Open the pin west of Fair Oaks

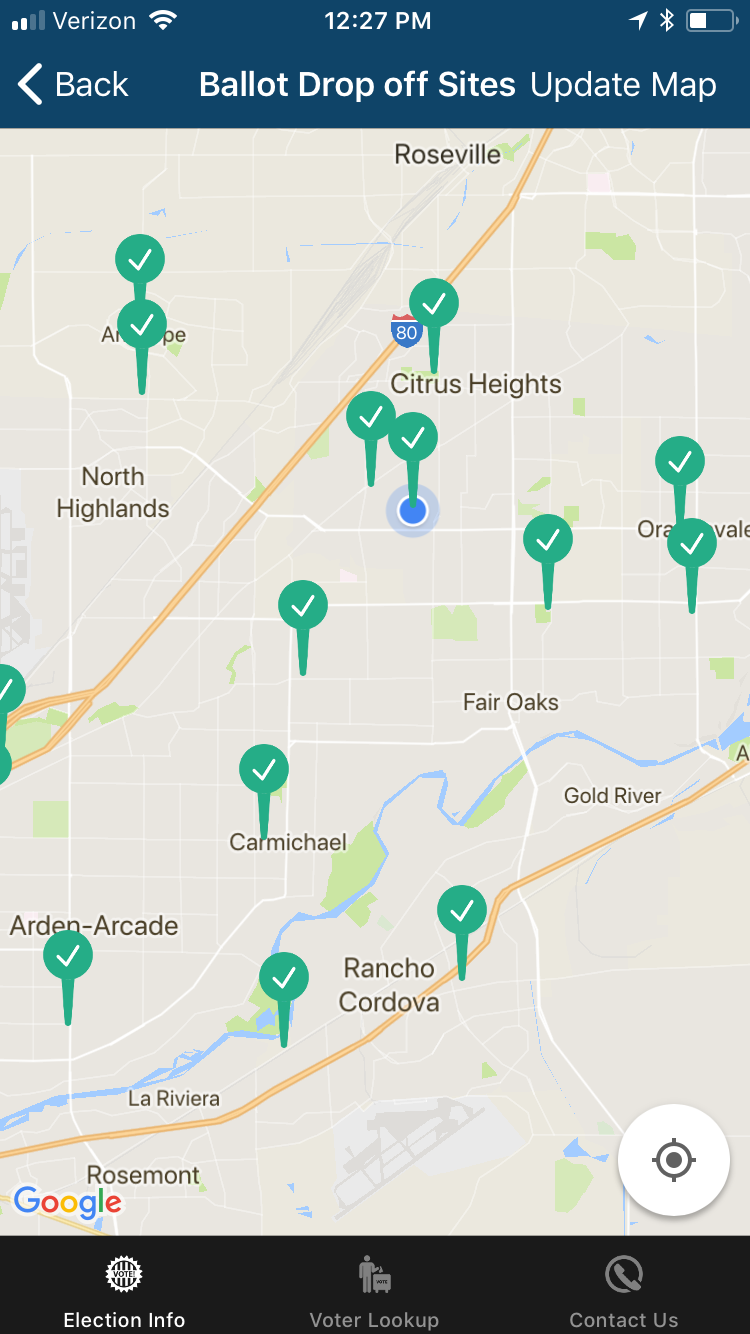click(x=303, y=627)
